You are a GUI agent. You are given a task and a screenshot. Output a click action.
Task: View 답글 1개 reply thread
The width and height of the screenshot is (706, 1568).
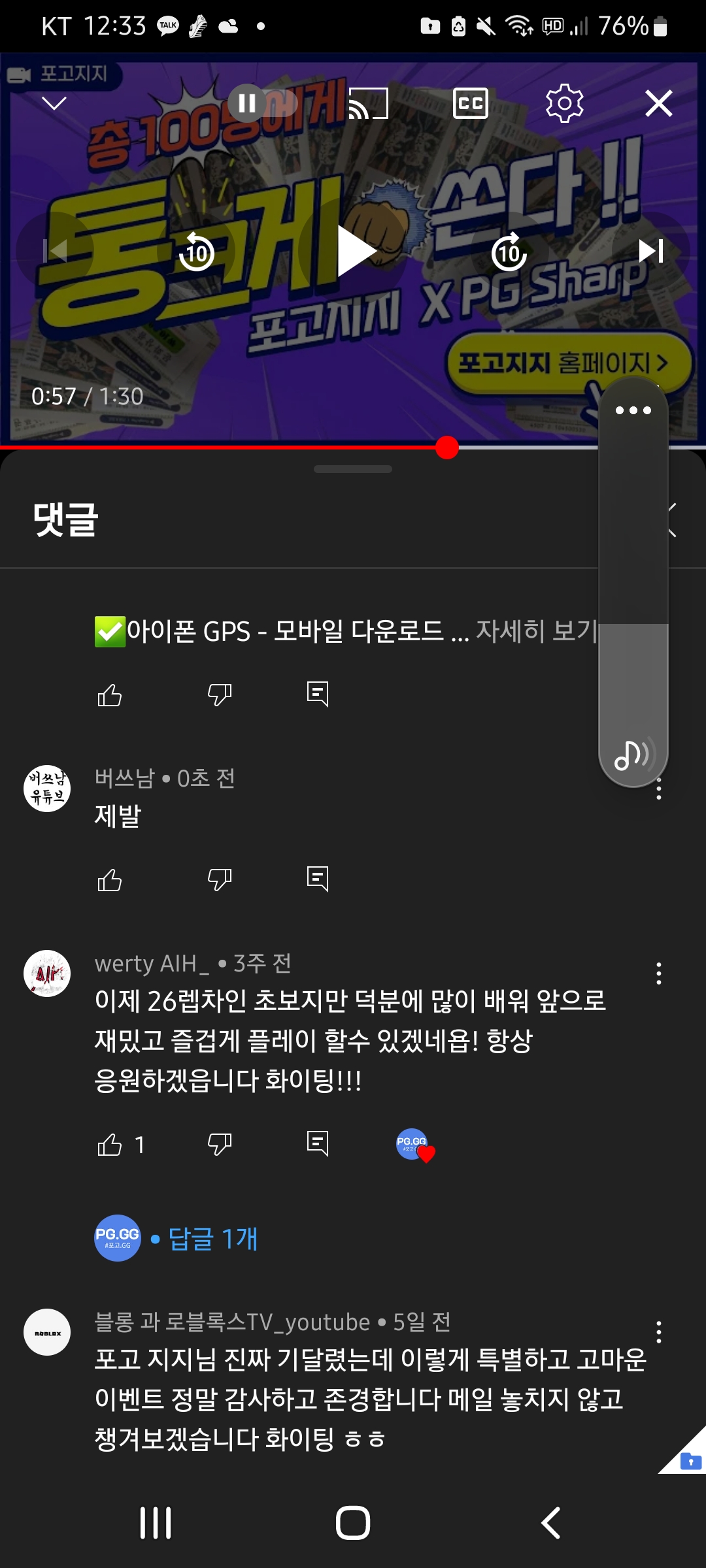[x=212, y=1239]
